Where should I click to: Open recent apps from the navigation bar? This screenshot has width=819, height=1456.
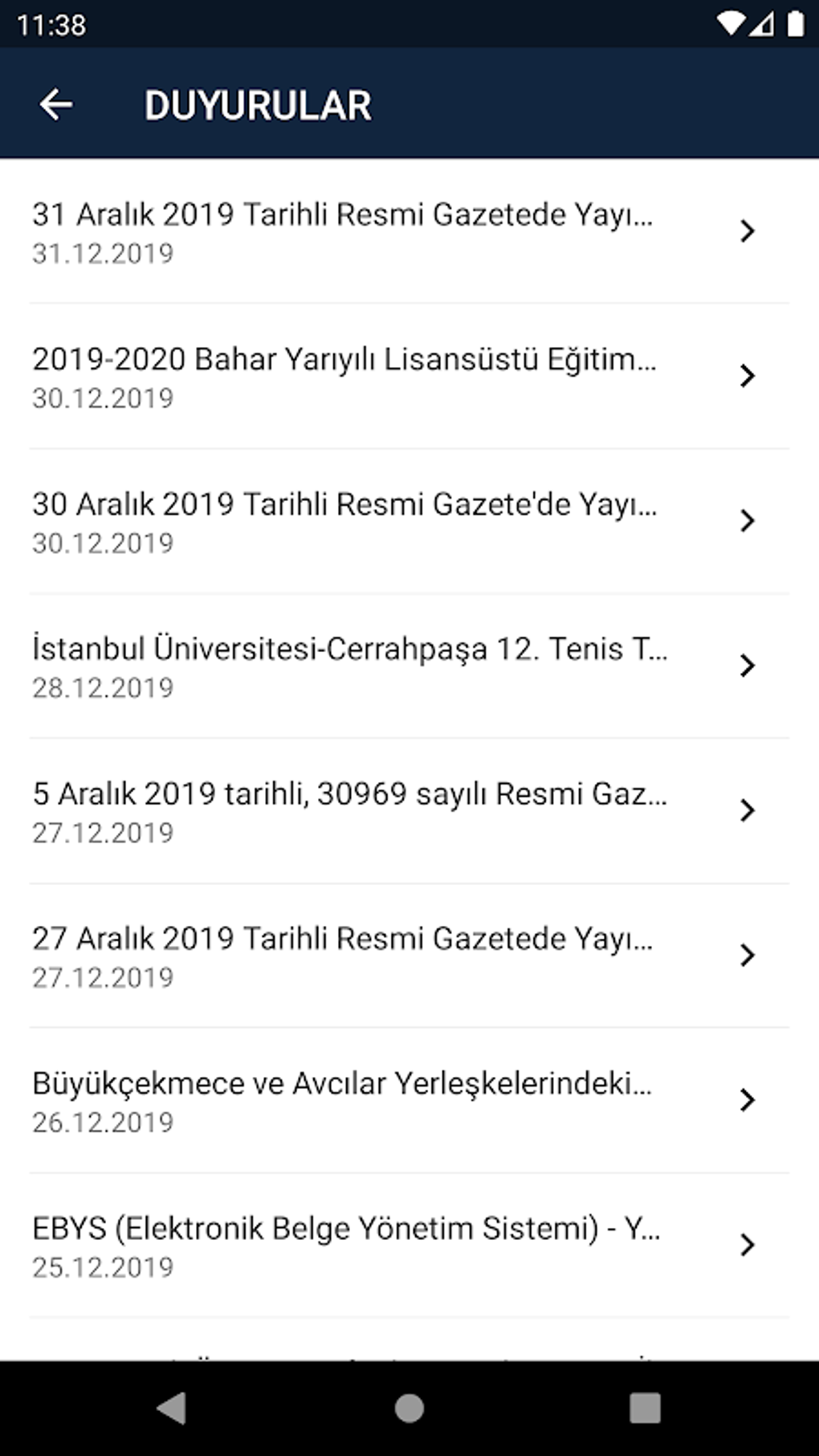[645, 1407]
